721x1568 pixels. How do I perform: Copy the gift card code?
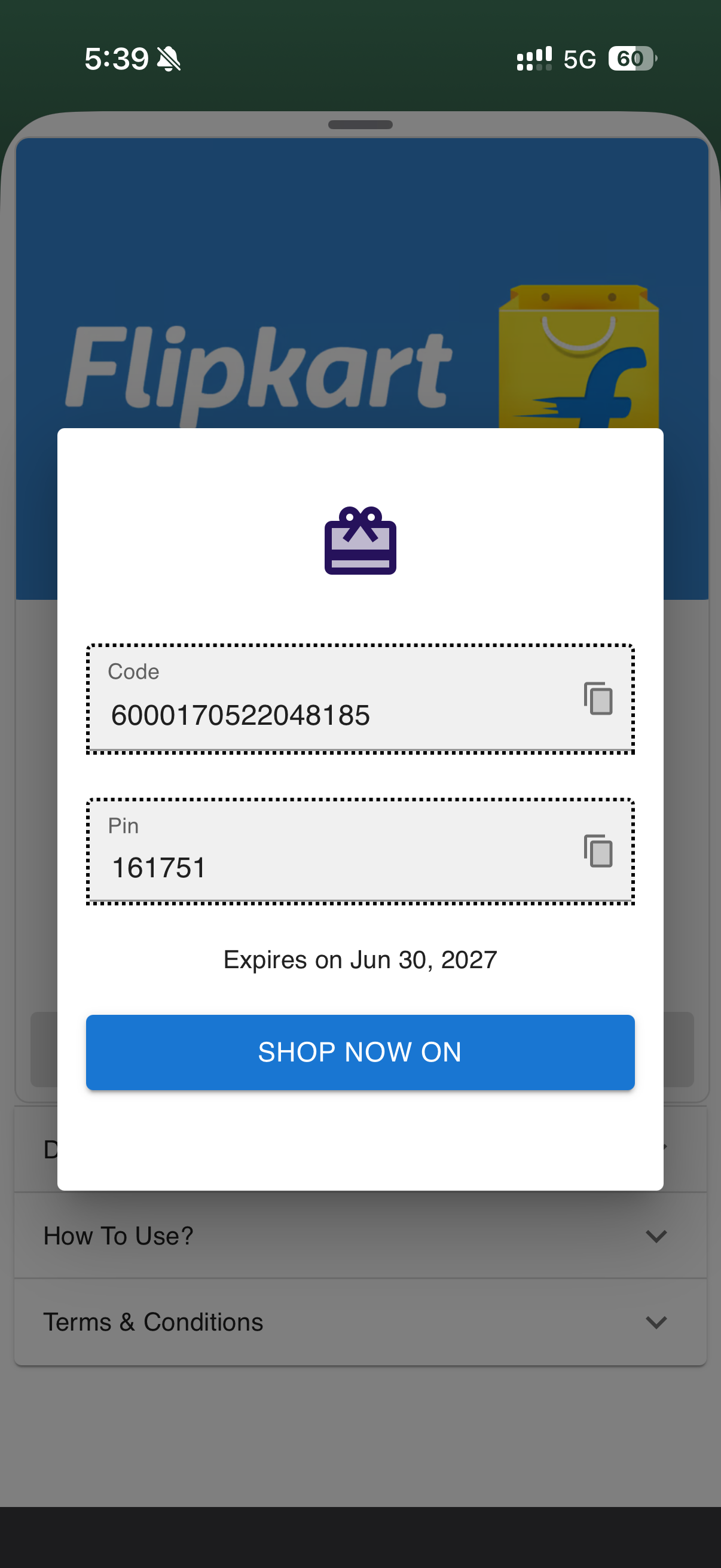tap(597, 698)
